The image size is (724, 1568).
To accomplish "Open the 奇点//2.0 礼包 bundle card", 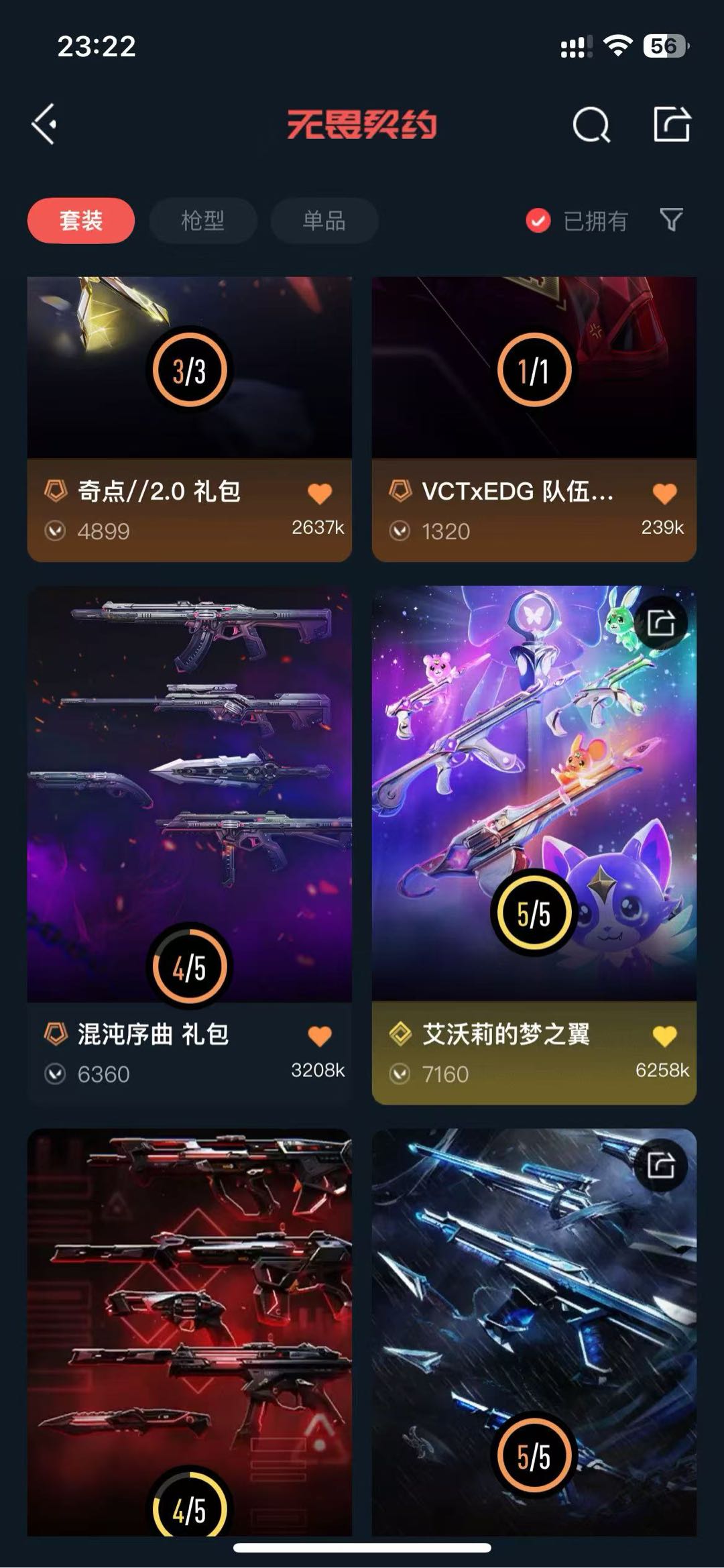I will click(x=189, y=402).
